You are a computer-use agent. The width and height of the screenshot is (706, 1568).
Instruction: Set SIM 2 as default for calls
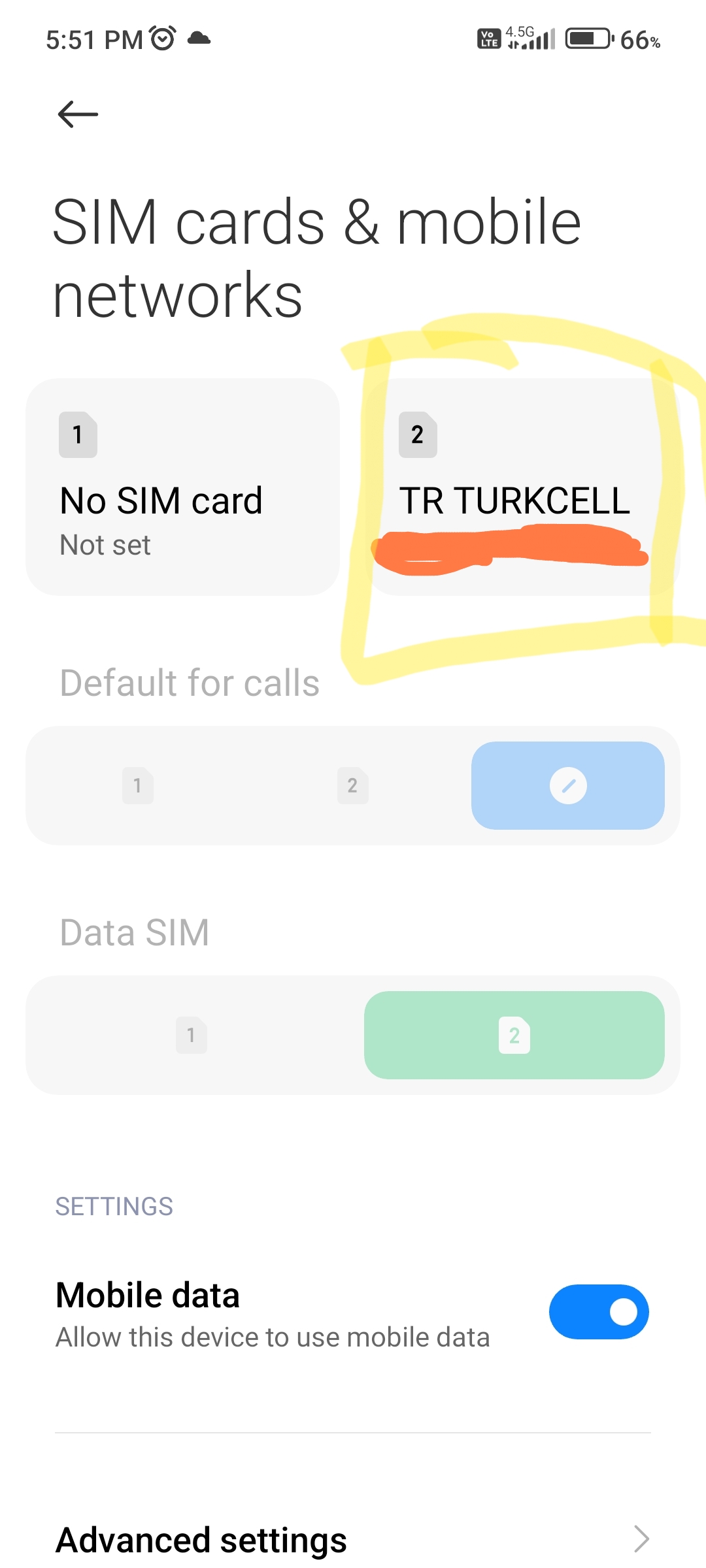[x=353, y=785]
